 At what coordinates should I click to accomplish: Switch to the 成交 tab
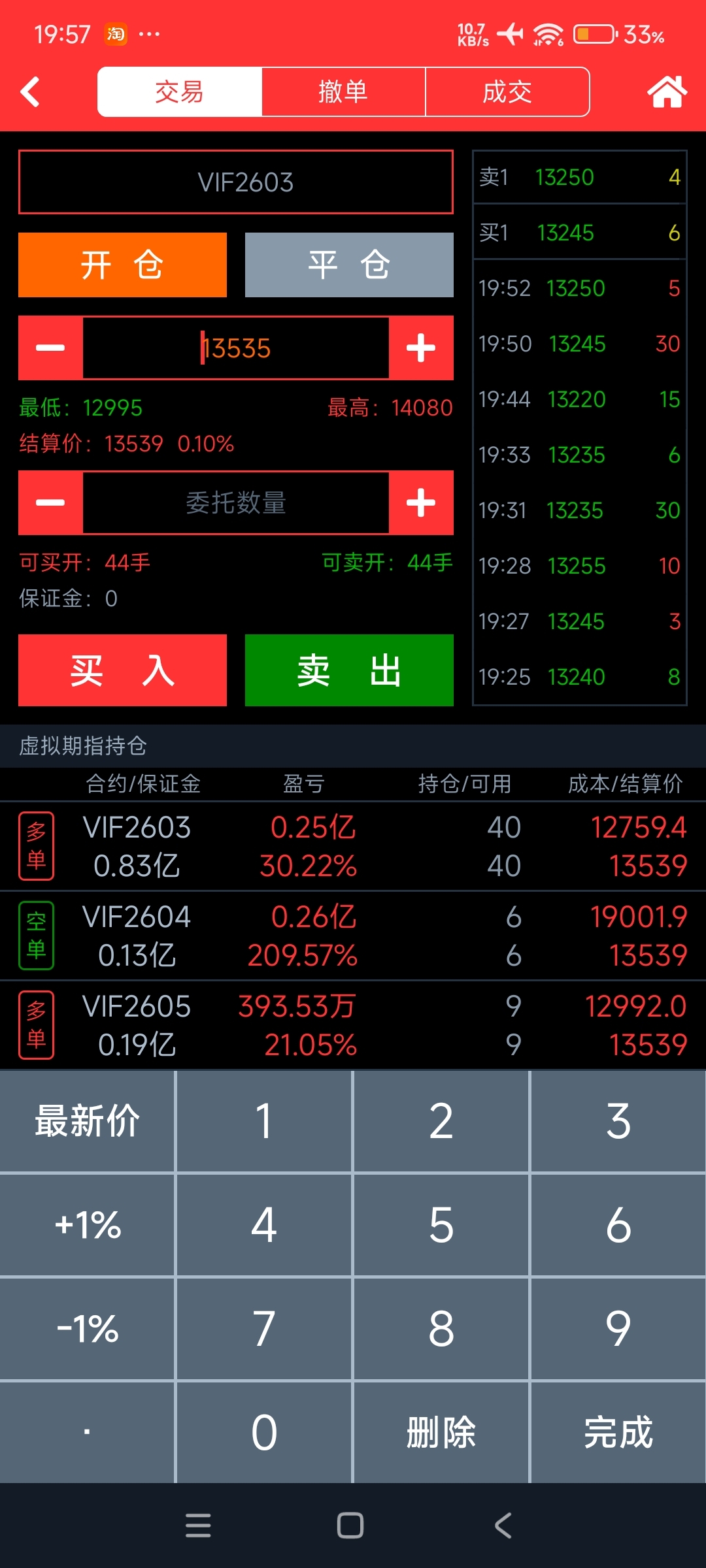point(507,91)
